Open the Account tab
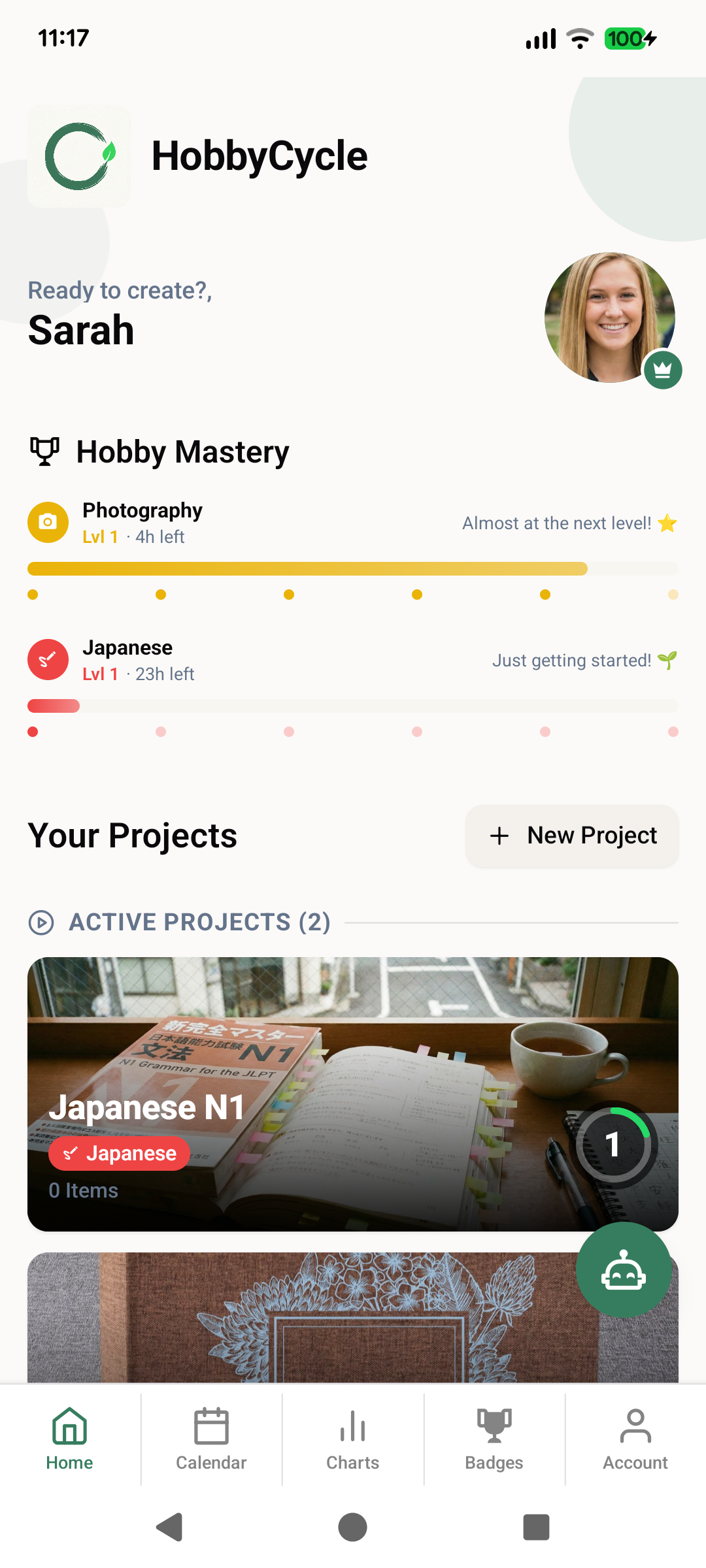 pos(635,1439)
